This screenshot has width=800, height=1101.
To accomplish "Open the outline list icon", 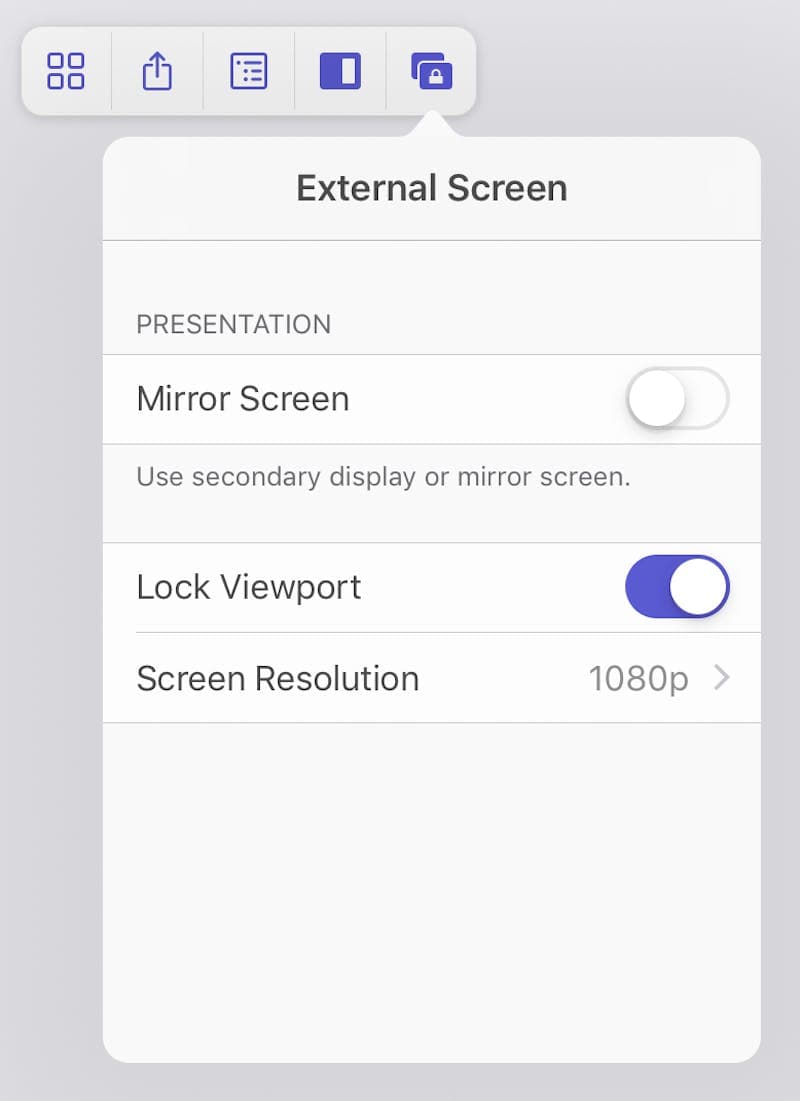I will coord(249,71).
